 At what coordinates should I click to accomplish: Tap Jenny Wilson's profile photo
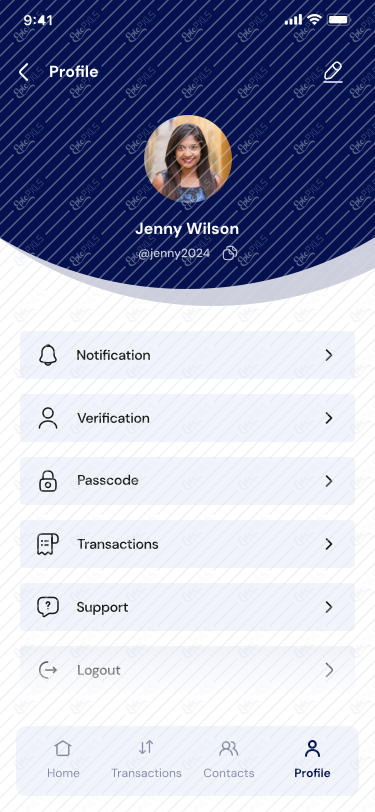tap(188, 159)
